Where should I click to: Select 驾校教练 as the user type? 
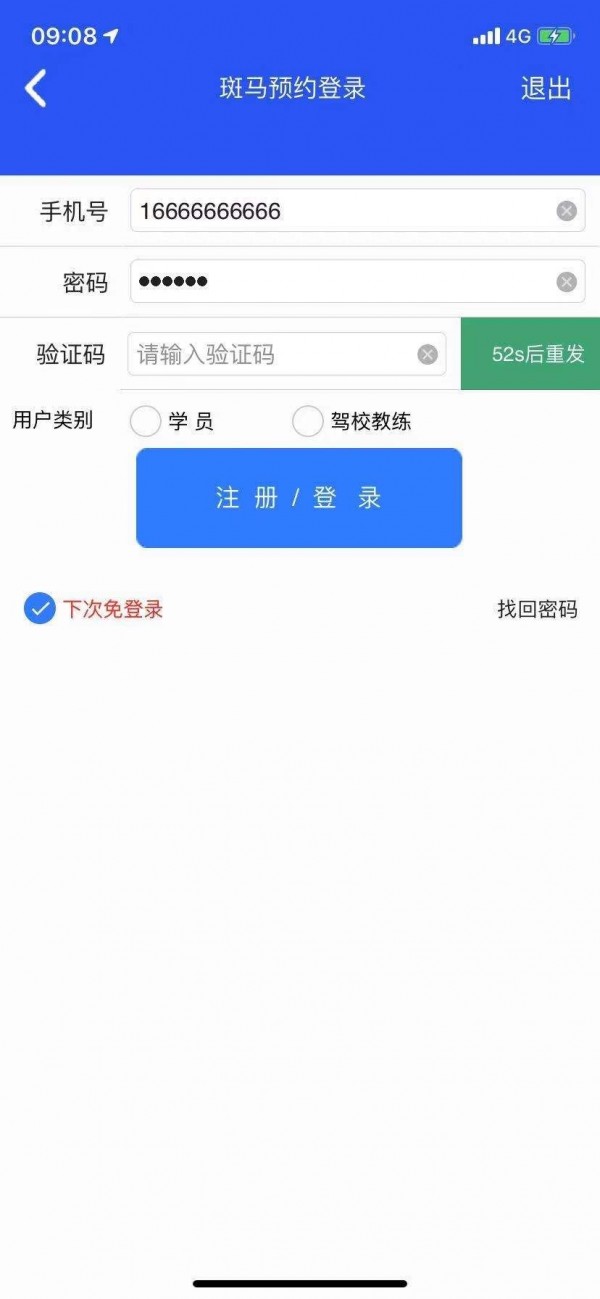(x=308, y=421)
